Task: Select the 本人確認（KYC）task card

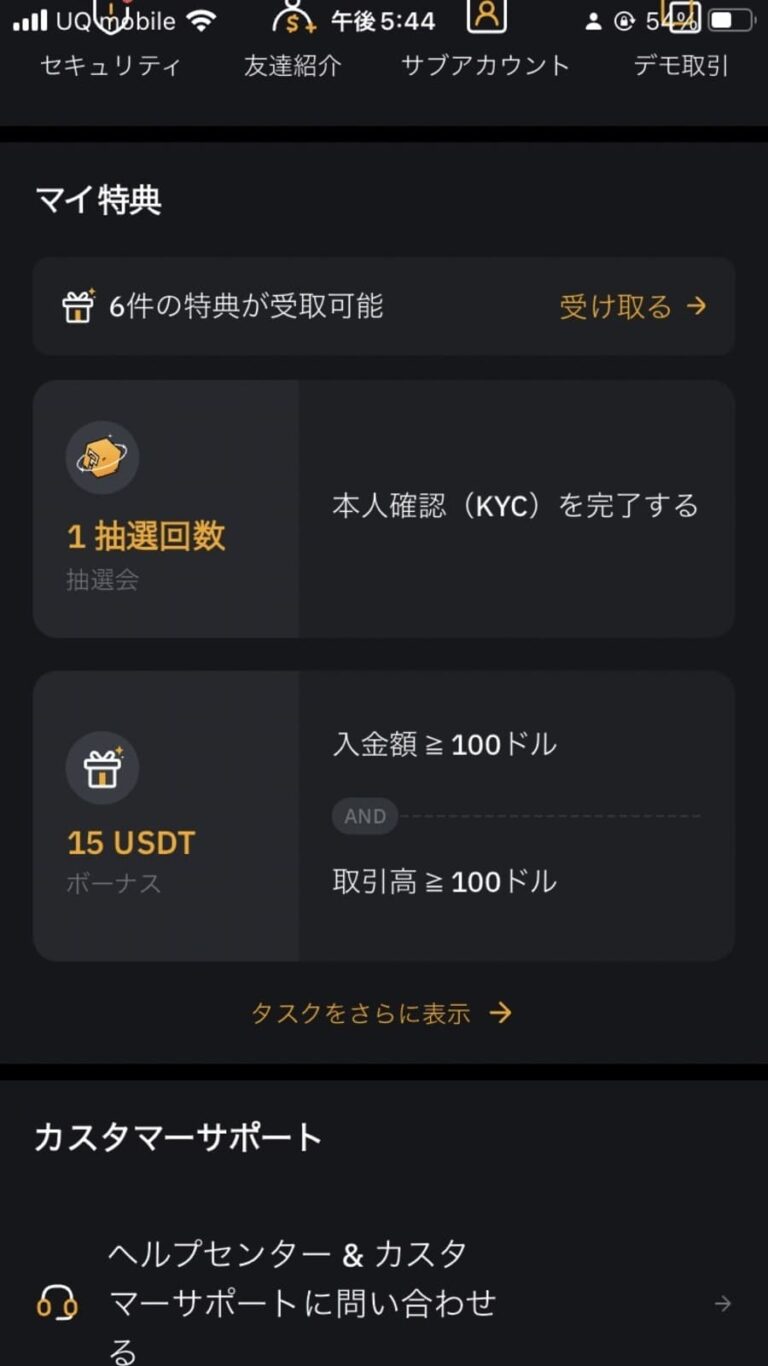Action: pyautogui.click(x=384, y=507)
